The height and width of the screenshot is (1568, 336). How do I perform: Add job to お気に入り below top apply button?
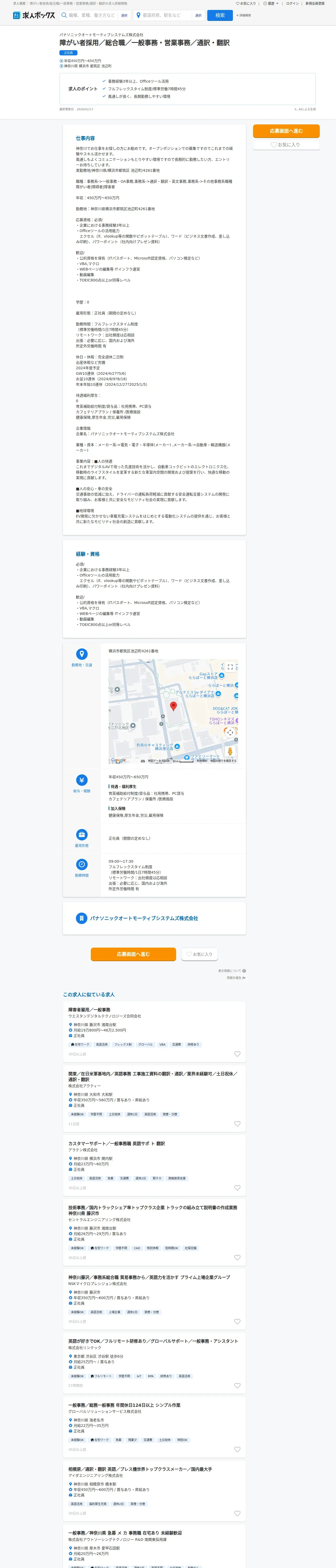click(x=286, y=145)
